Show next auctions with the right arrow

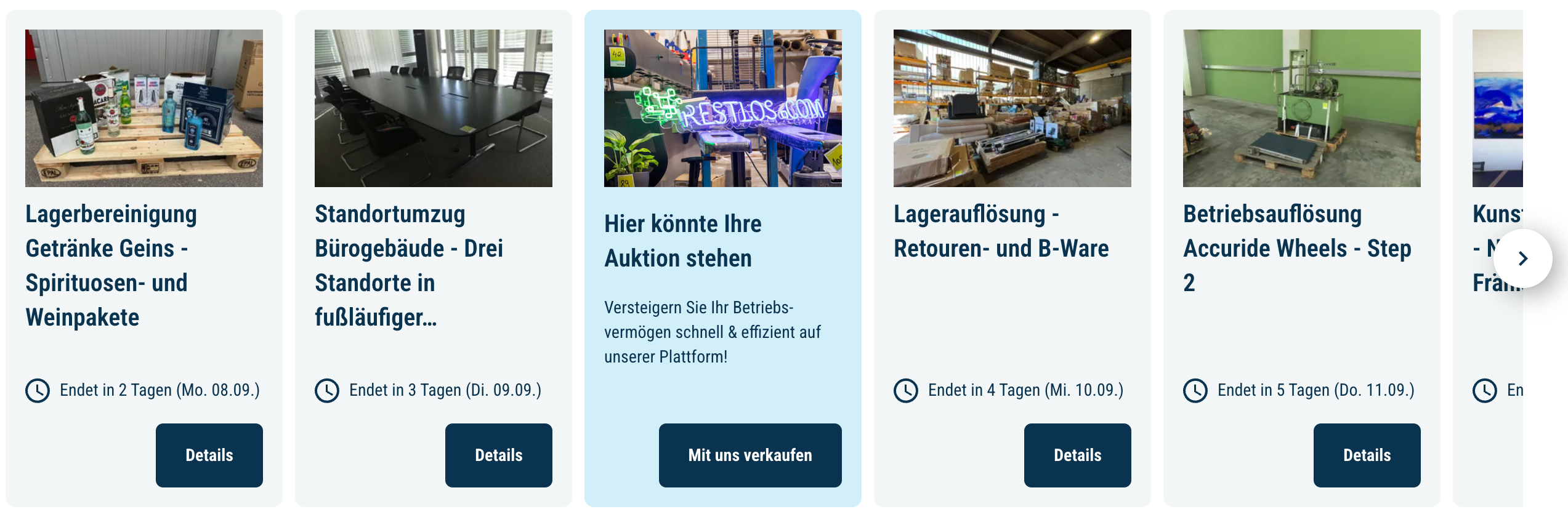(1522, 258)
